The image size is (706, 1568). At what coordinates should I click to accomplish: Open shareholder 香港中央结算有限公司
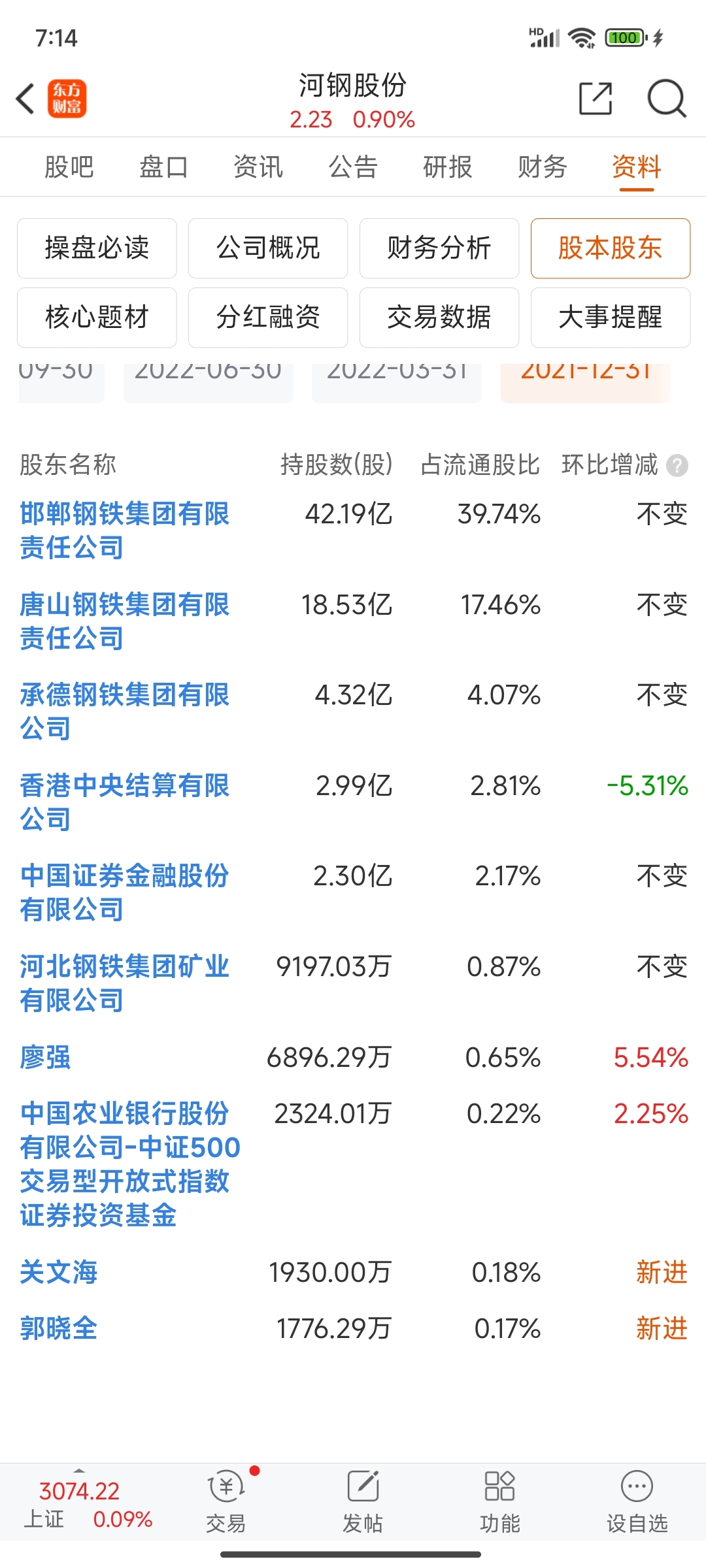[x=124, y=802]
